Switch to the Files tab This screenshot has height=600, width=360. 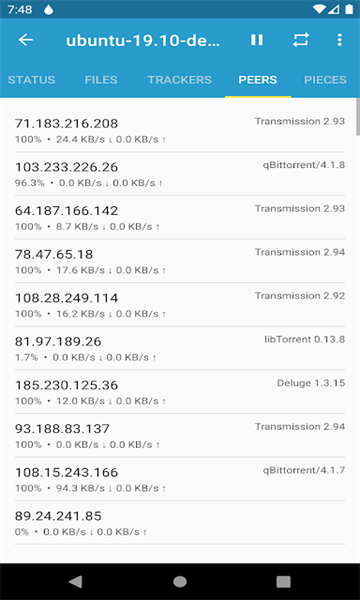point(101,80)
